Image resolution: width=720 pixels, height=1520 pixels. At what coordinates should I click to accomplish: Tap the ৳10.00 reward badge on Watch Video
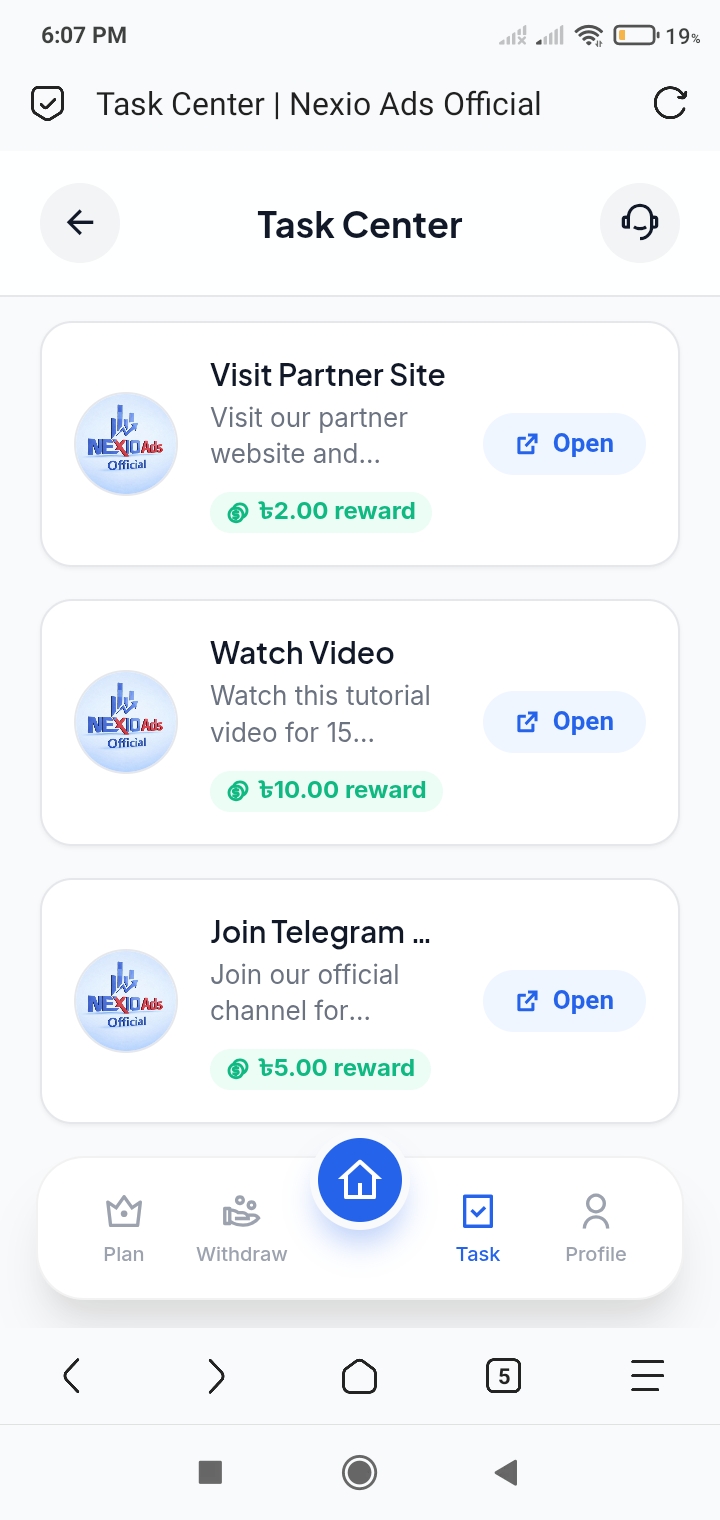click(326, 790)
